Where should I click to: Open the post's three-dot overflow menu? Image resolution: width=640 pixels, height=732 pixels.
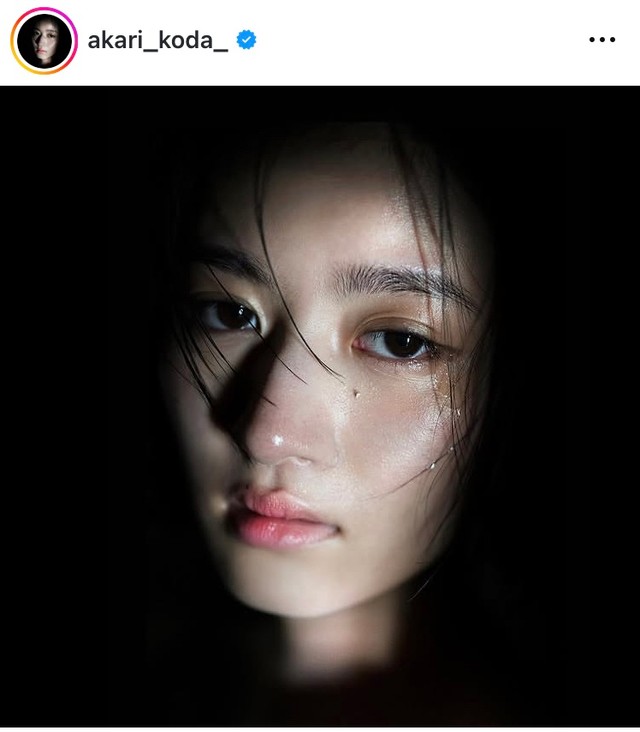coord(602,41)
